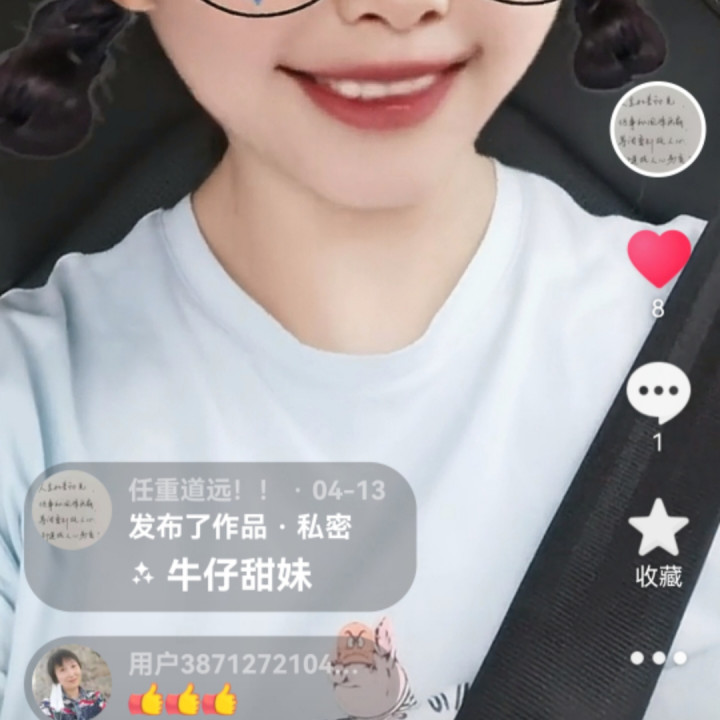Like this video with the heart

point(658,258)
